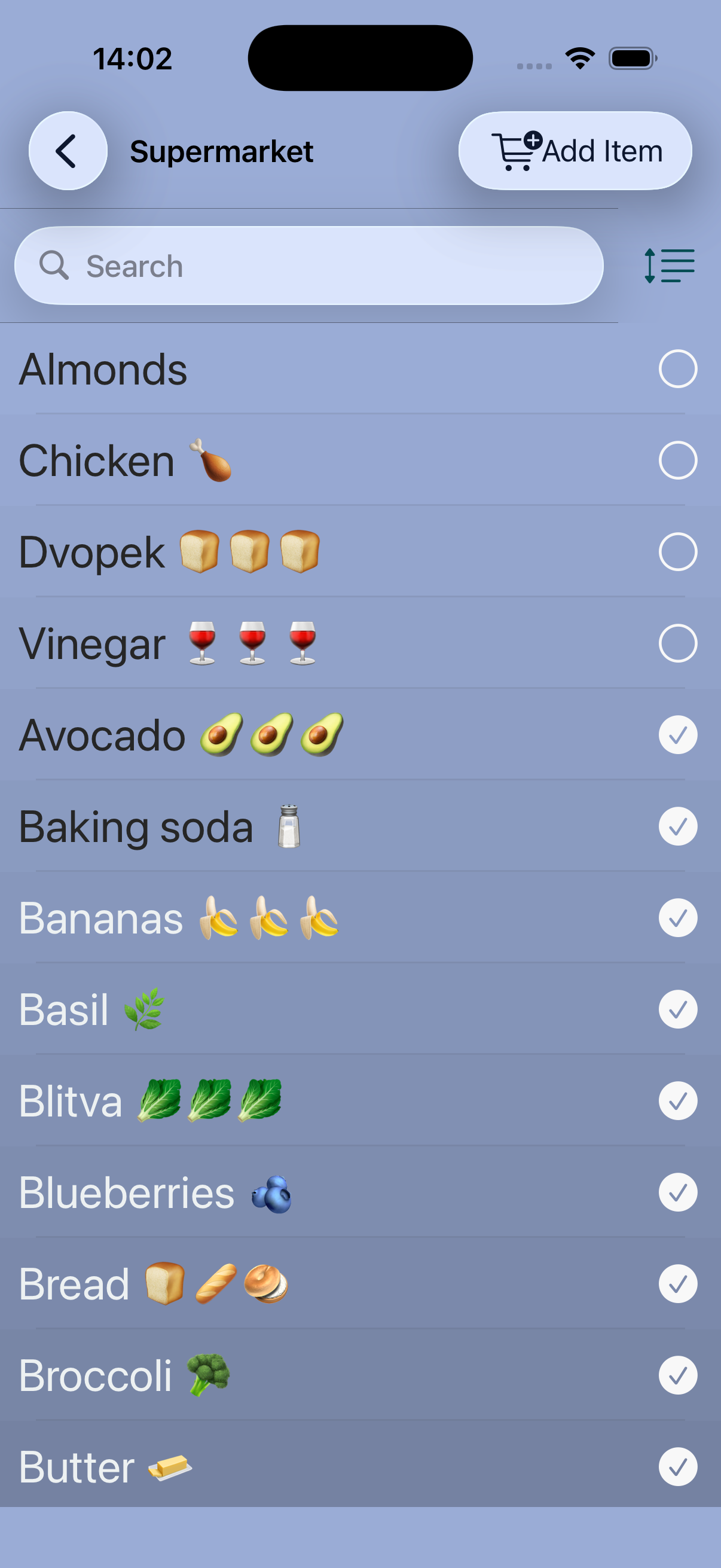Mark Vinegar as bought

pos(678,643)
